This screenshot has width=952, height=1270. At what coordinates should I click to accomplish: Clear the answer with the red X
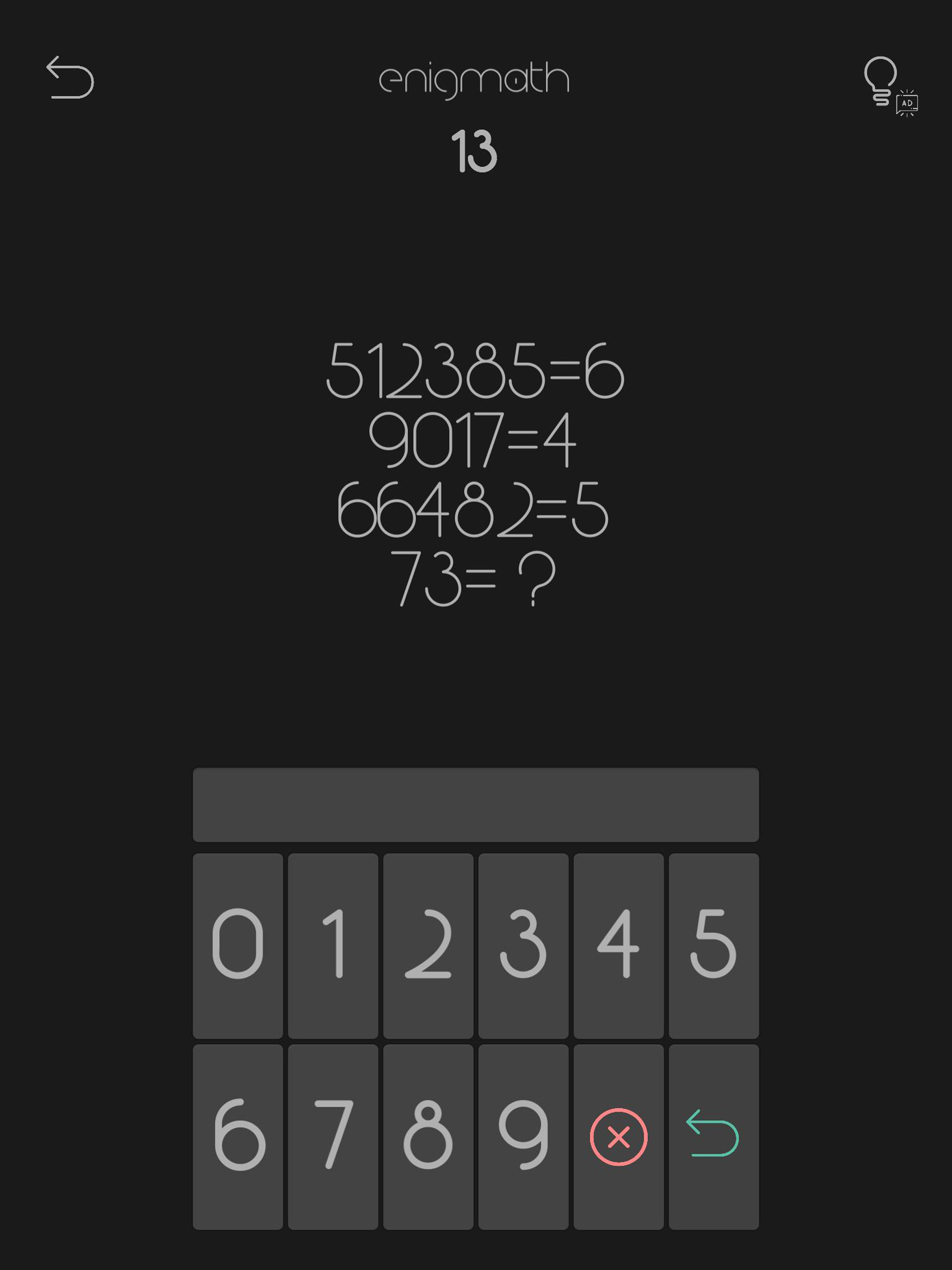point(618,1137)
